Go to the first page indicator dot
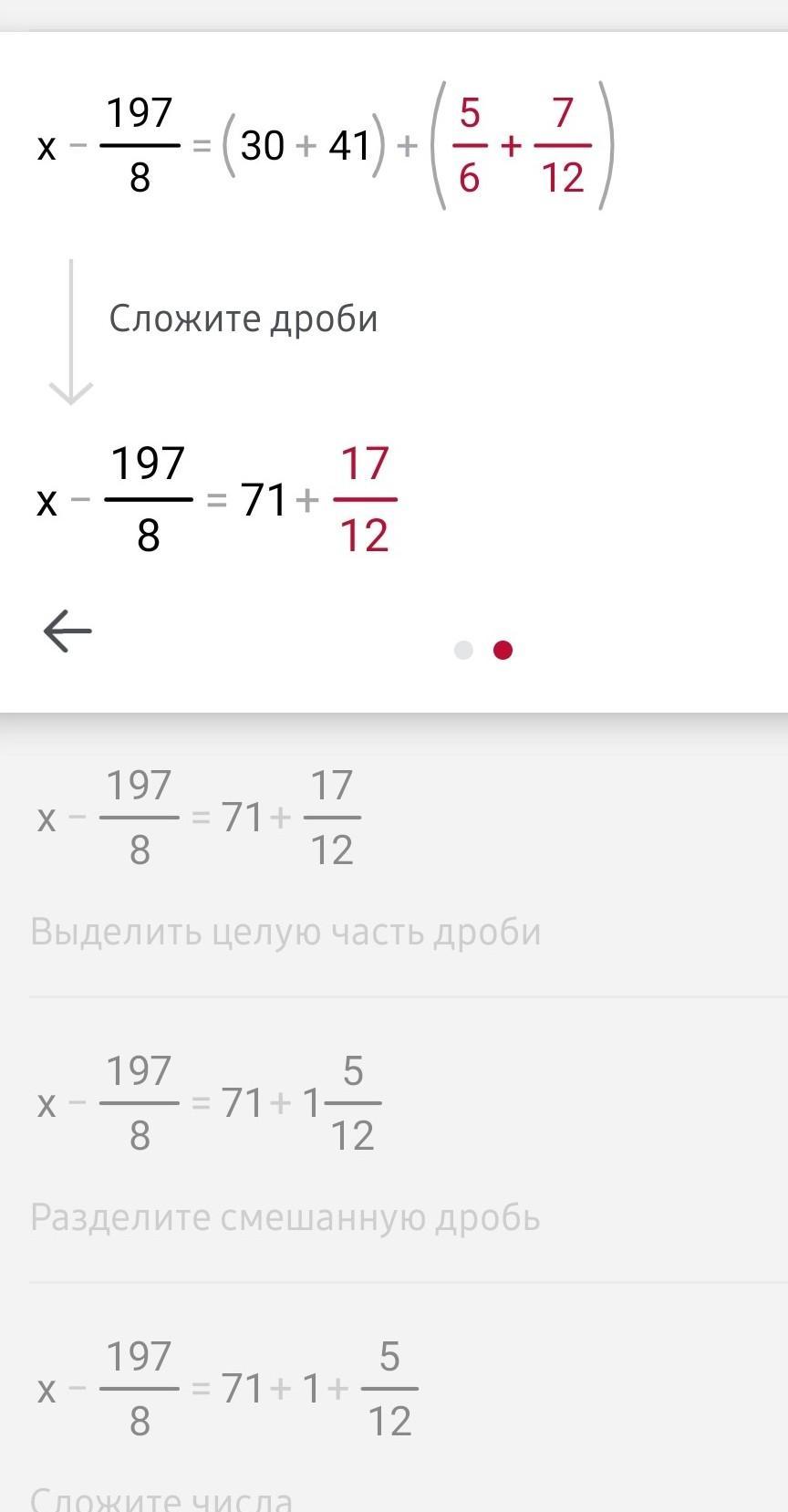The height and width of the screenshot is (1512, 788). pyautogui.click(x=463, y=650)
